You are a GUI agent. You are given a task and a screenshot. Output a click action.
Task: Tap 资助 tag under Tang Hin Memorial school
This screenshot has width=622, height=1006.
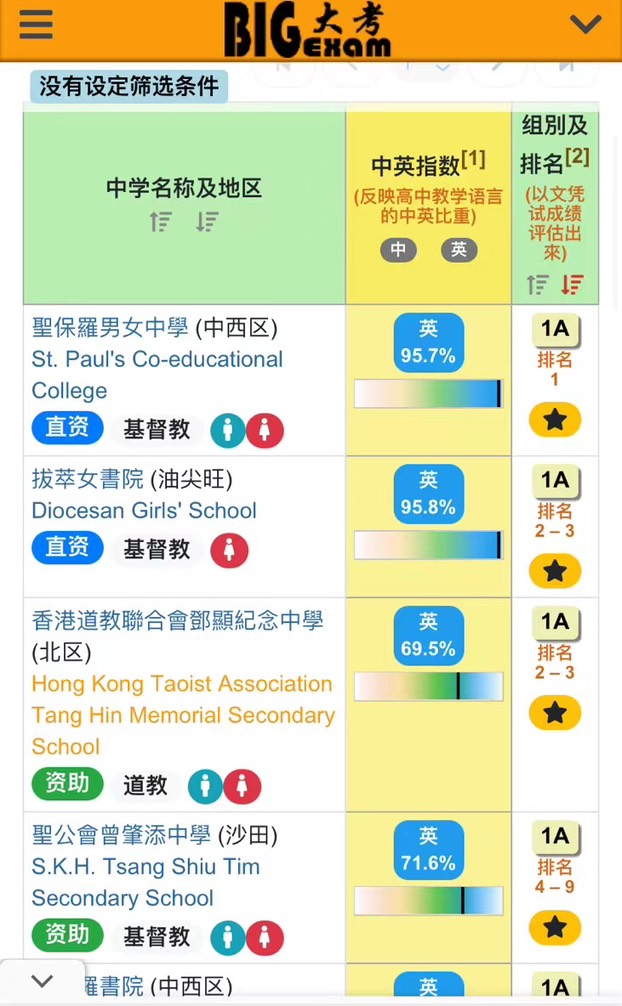(67, 784)
